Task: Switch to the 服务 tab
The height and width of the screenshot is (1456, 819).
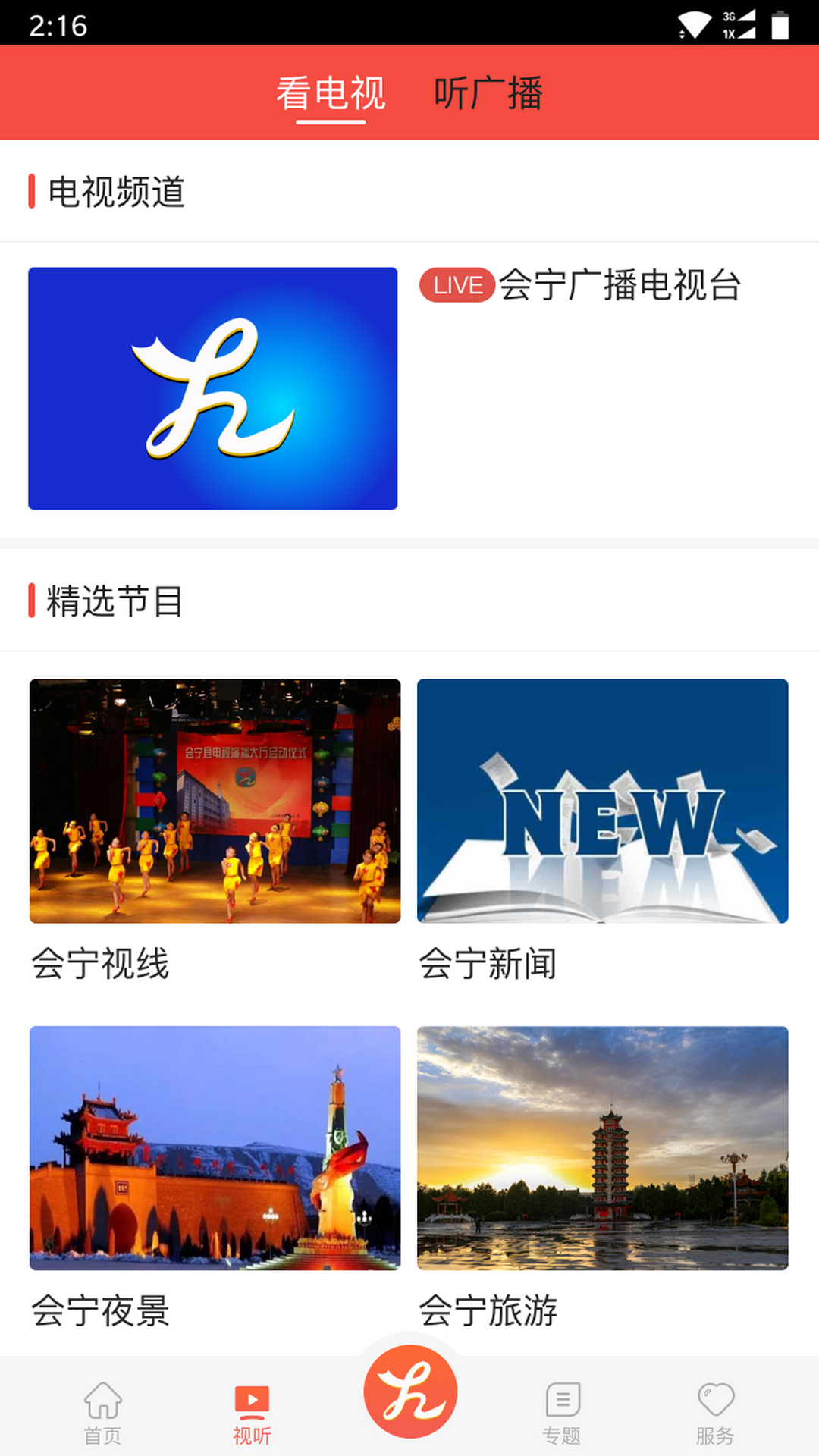Action: tap(715, 1412)
